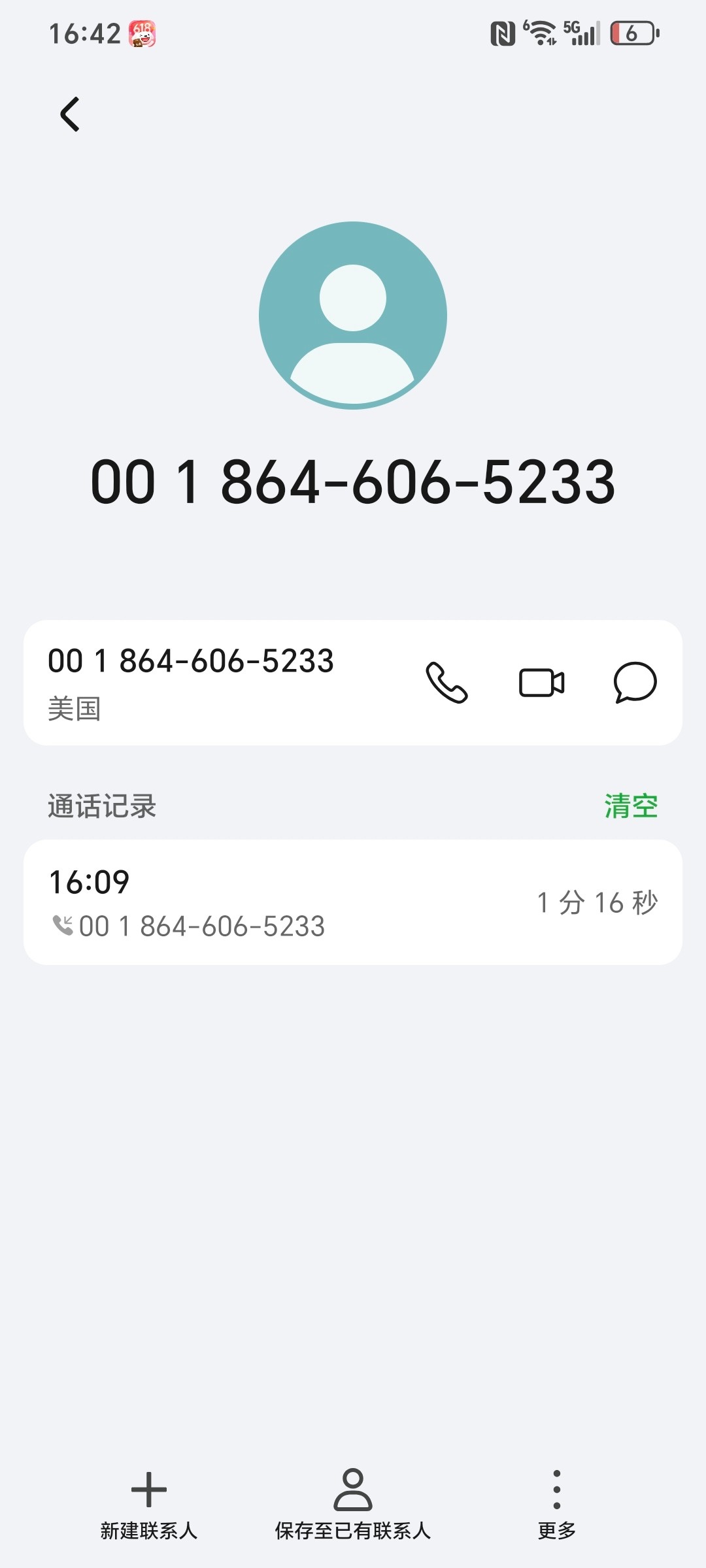Tap the 618 app notification icon
The height and width of the screenshot is (1568, 706).
[143, 34]
